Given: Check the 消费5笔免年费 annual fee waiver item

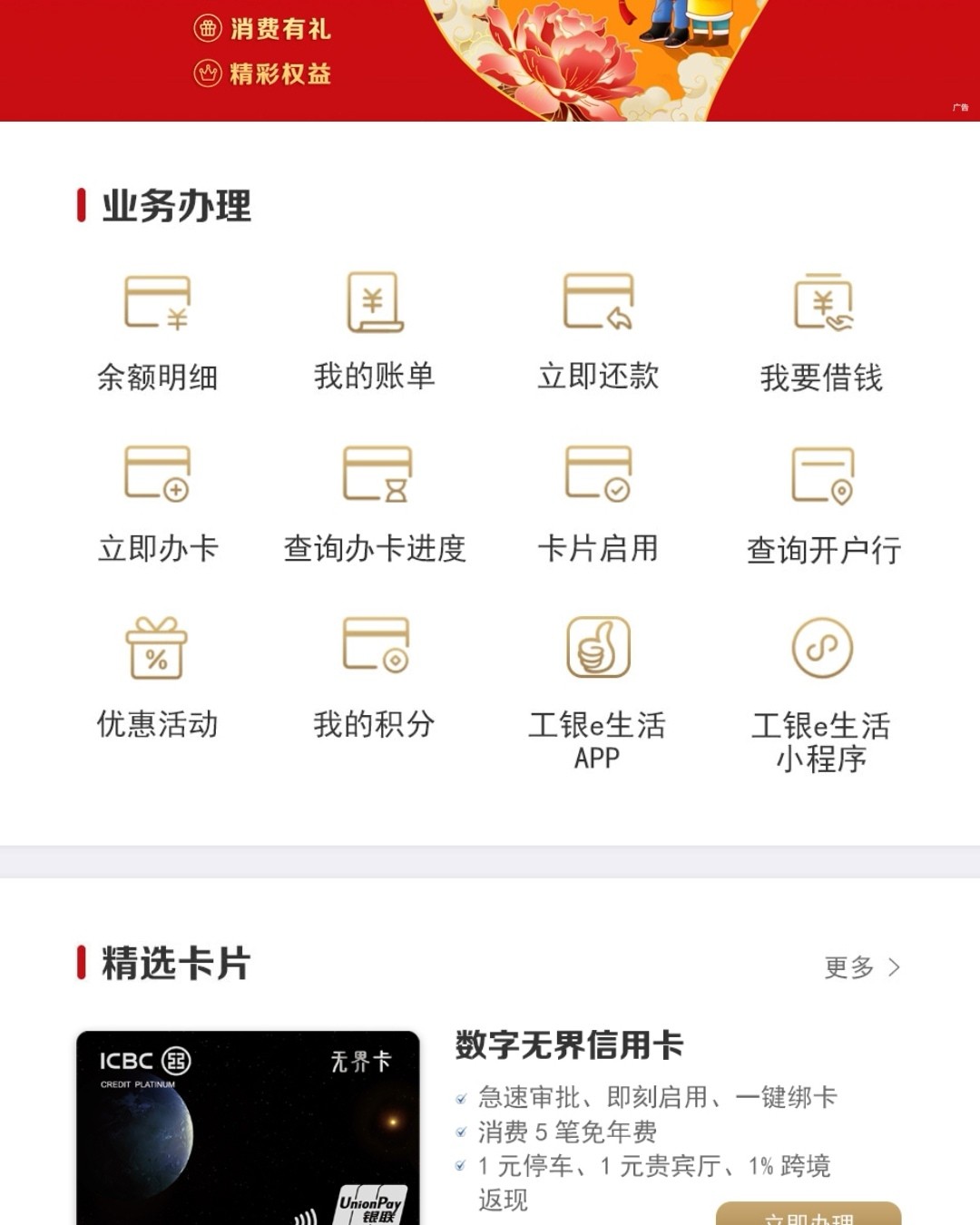Looking at the screenshot, I should [570, 1132].
